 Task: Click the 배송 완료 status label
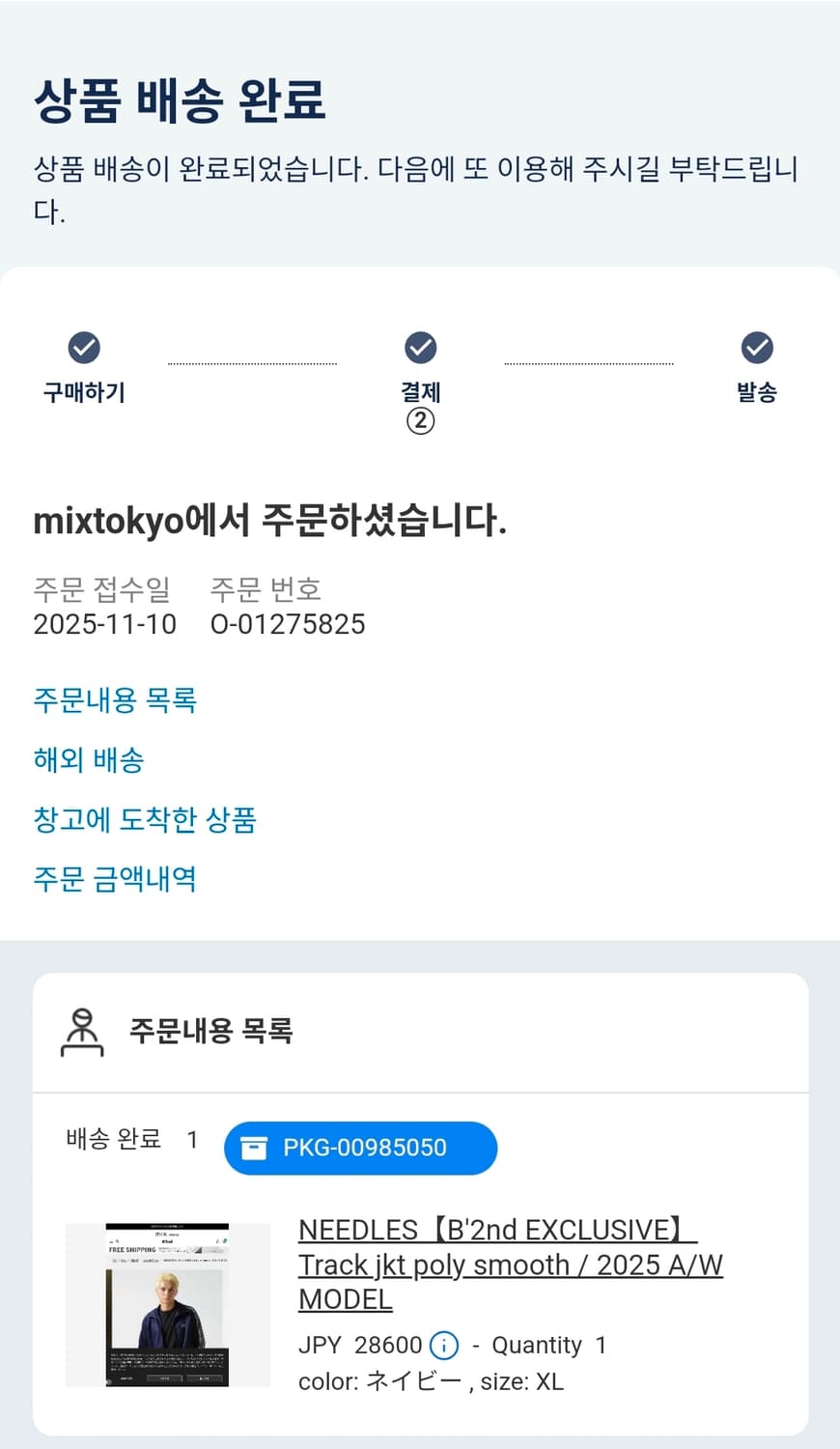point(109,1140)
